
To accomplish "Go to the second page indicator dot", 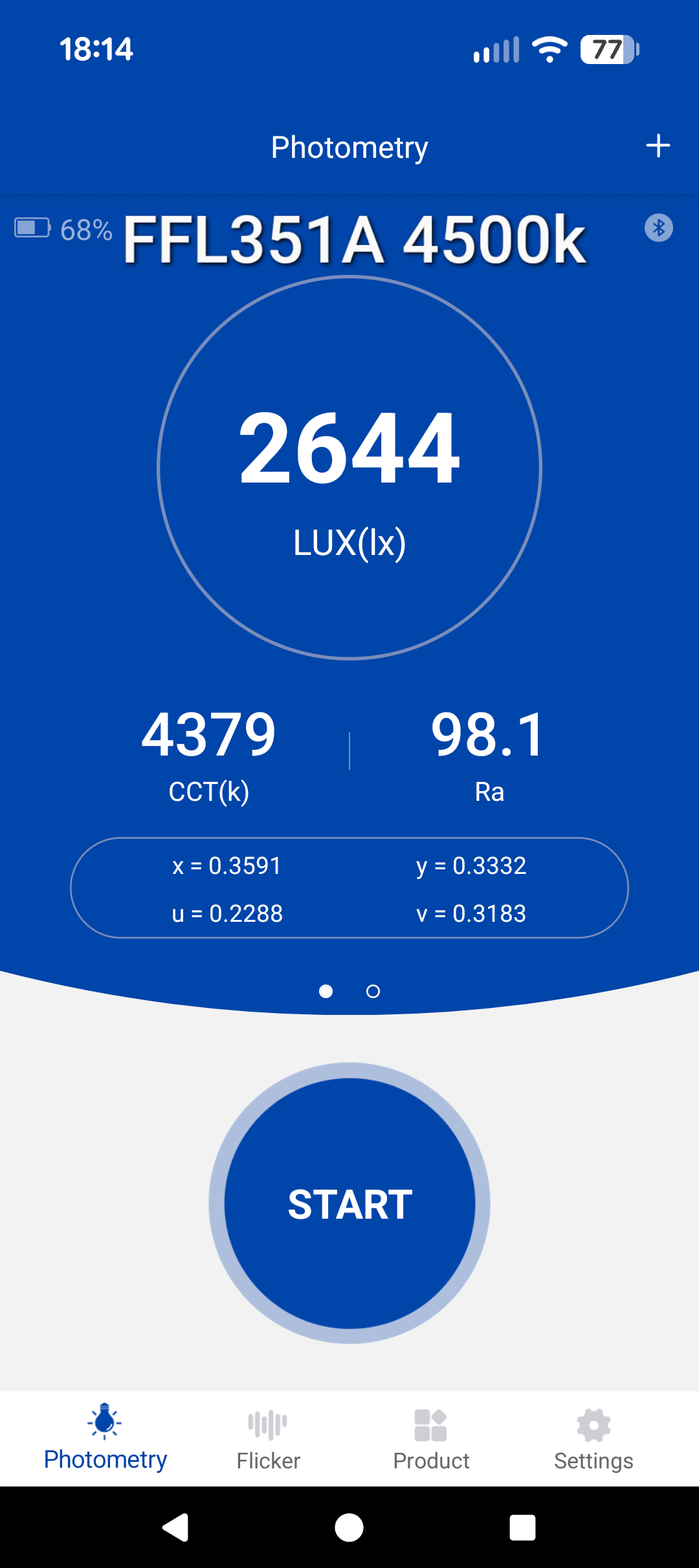I will click(373, 991).
